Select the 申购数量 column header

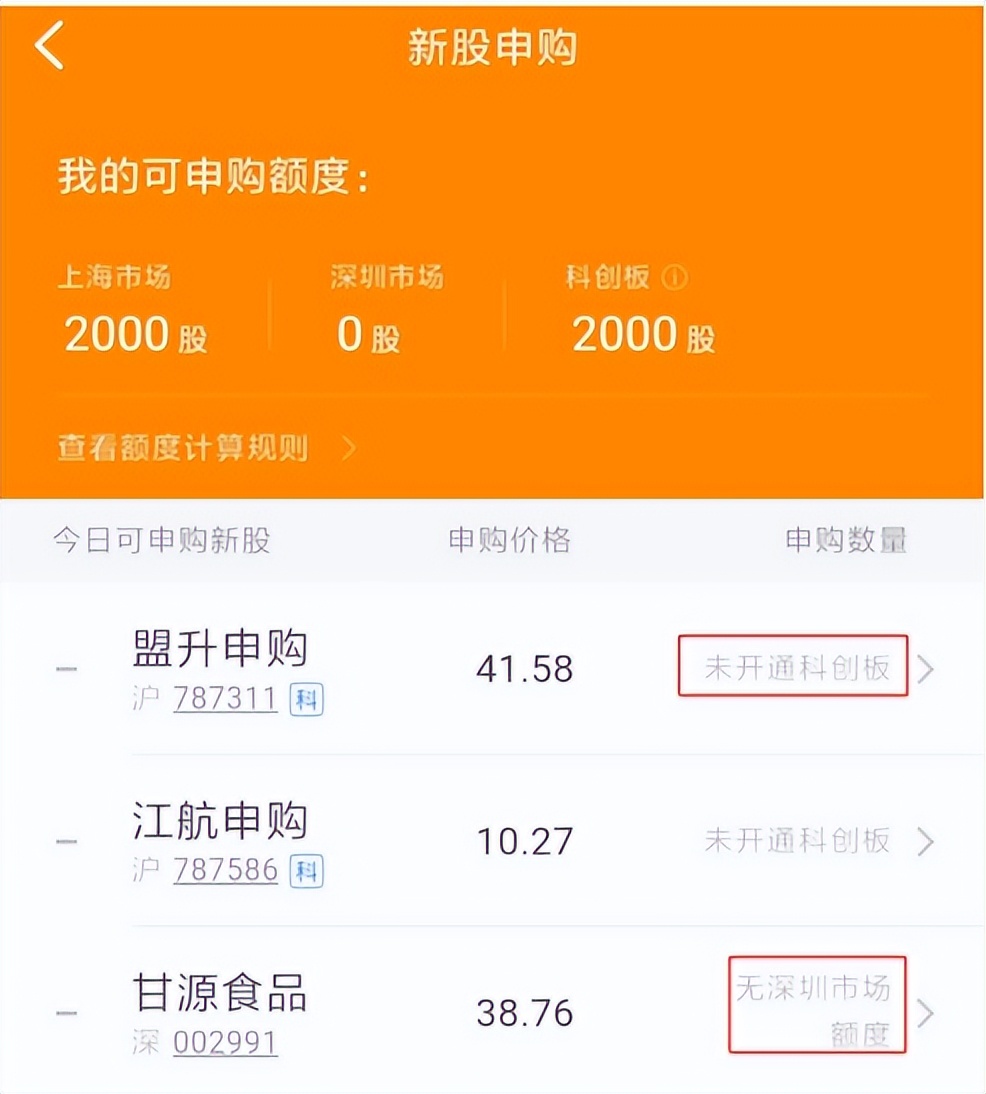(x=846, y=540)
